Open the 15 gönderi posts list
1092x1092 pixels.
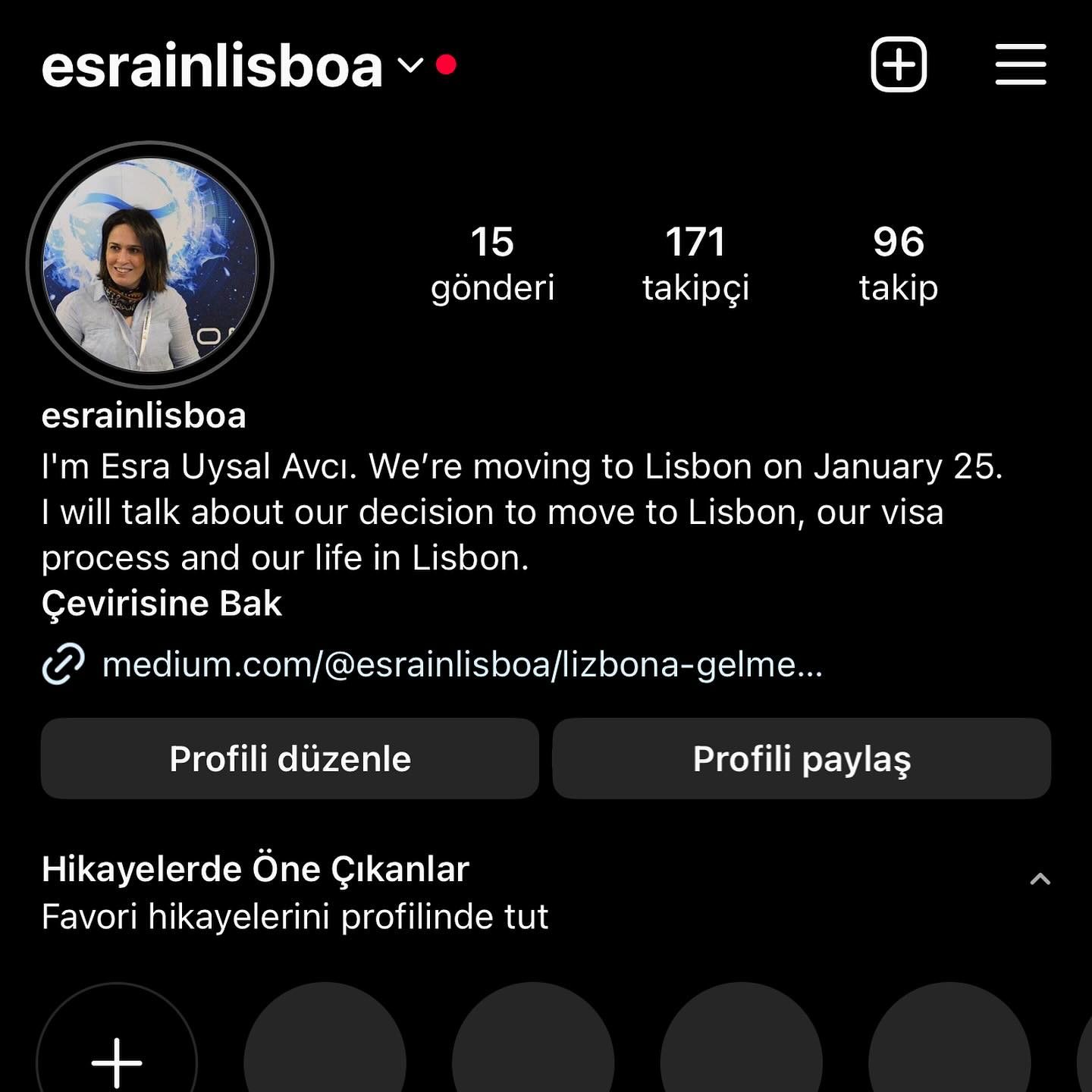pos(492,263)
